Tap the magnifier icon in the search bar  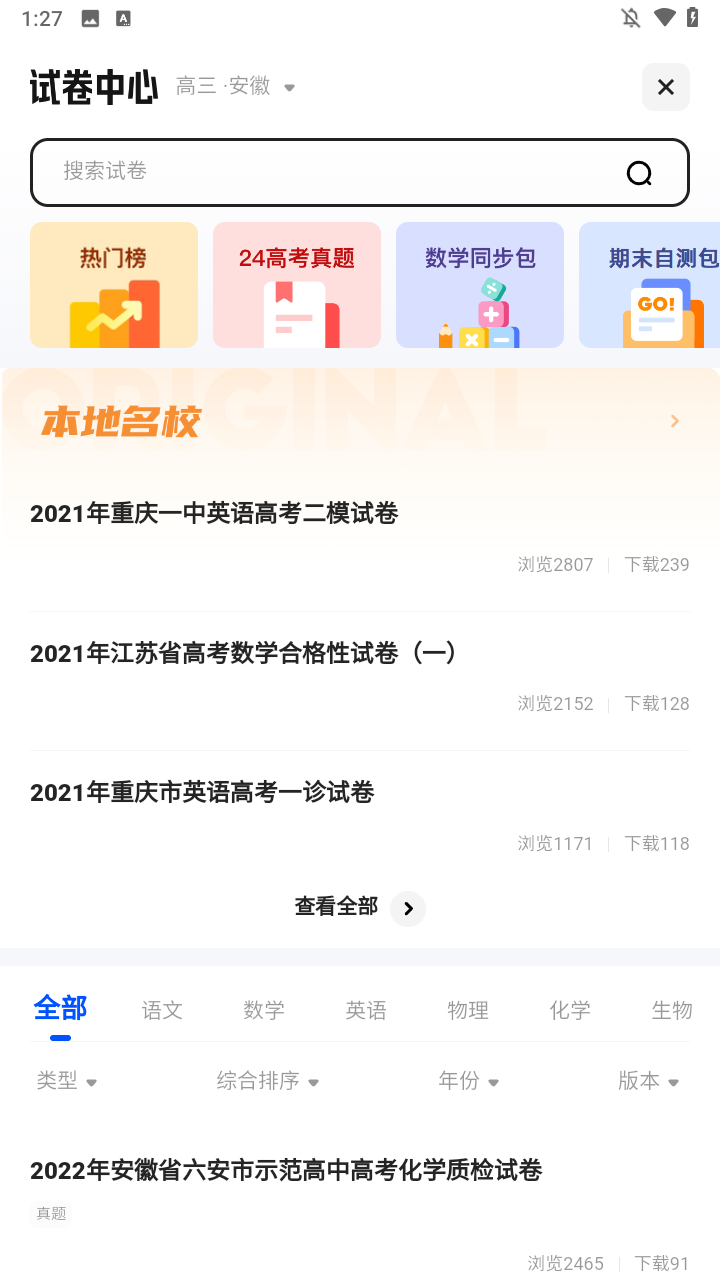click(638, 172)
